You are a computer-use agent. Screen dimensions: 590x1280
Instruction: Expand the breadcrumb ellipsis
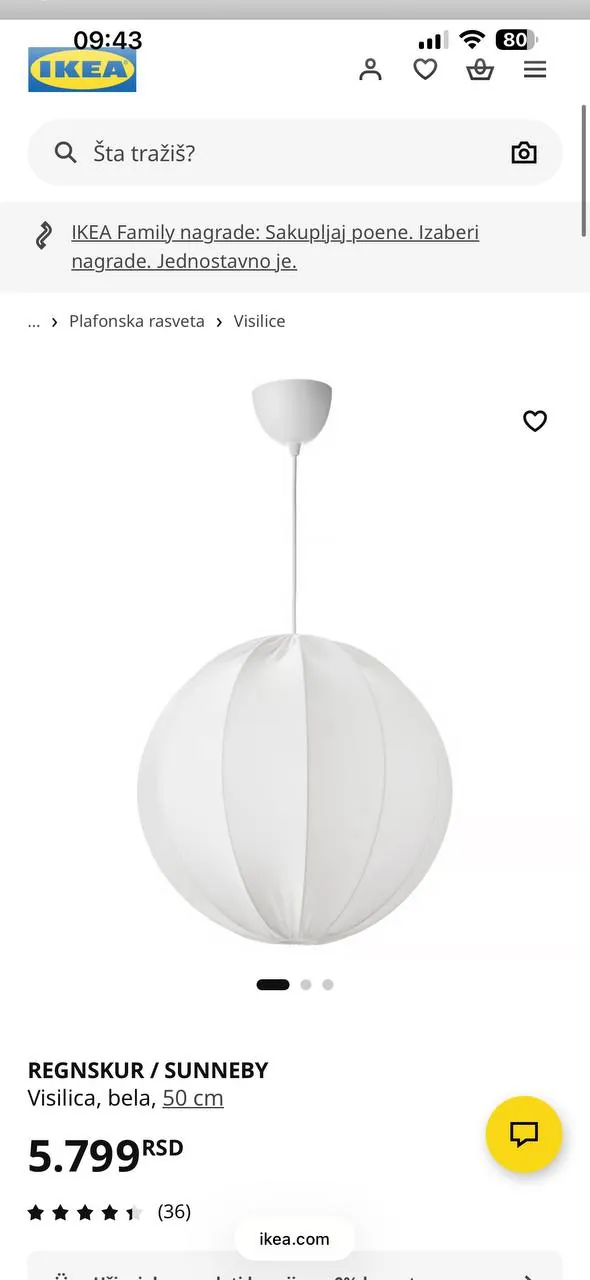(34, 321)
